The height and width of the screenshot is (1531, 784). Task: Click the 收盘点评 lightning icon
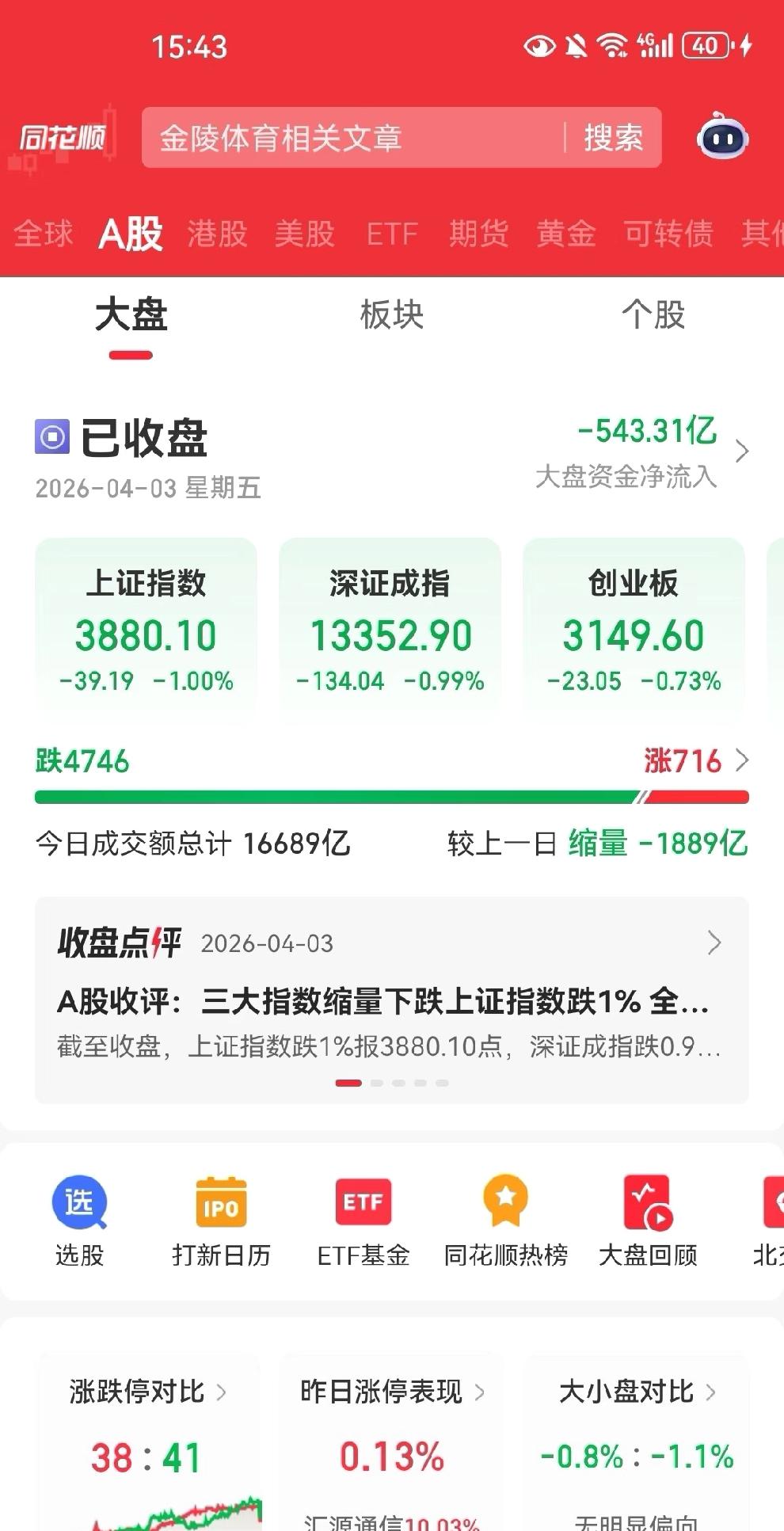155,943
